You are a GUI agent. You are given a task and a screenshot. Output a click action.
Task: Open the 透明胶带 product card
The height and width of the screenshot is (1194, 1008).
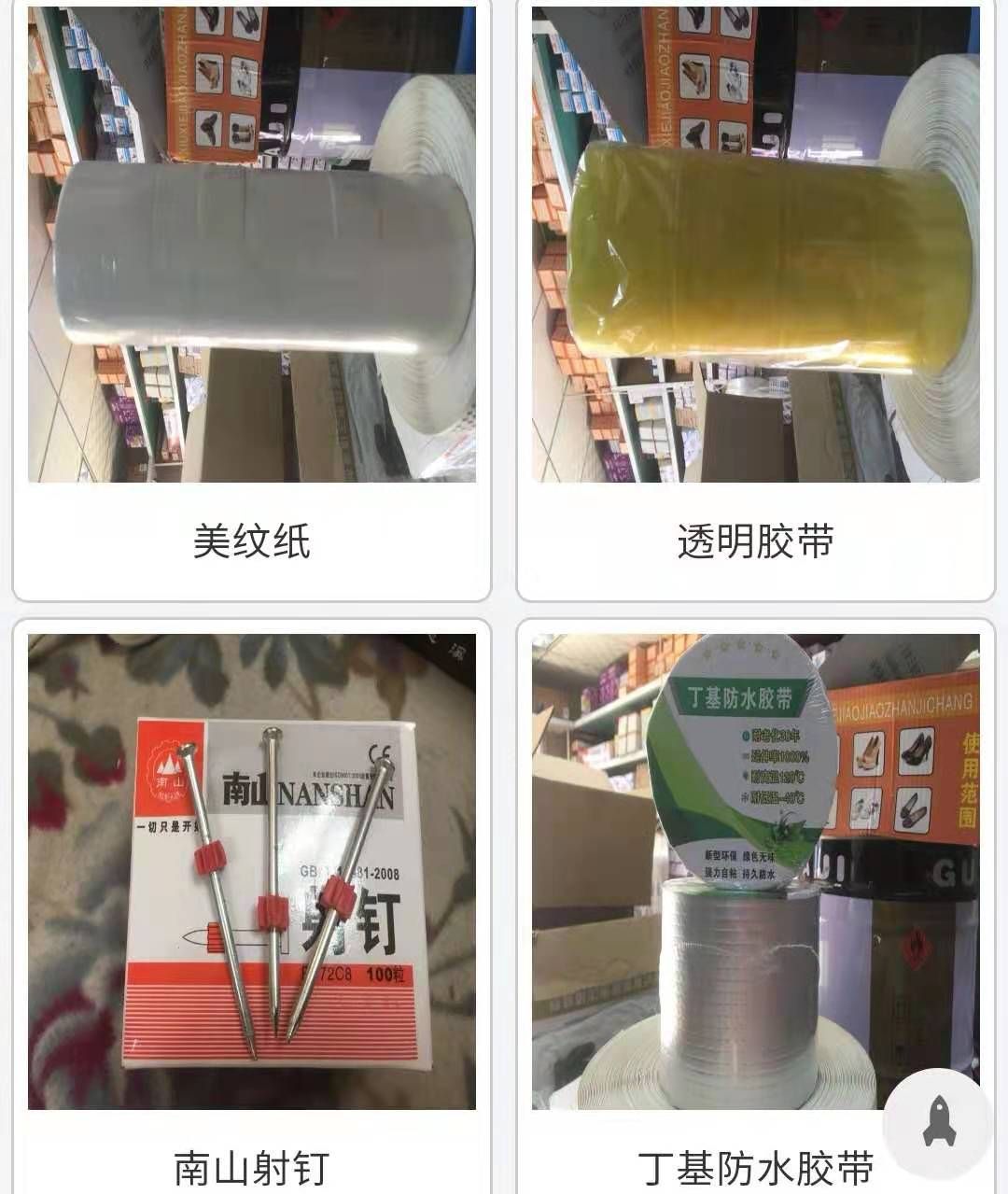(755, 280)
